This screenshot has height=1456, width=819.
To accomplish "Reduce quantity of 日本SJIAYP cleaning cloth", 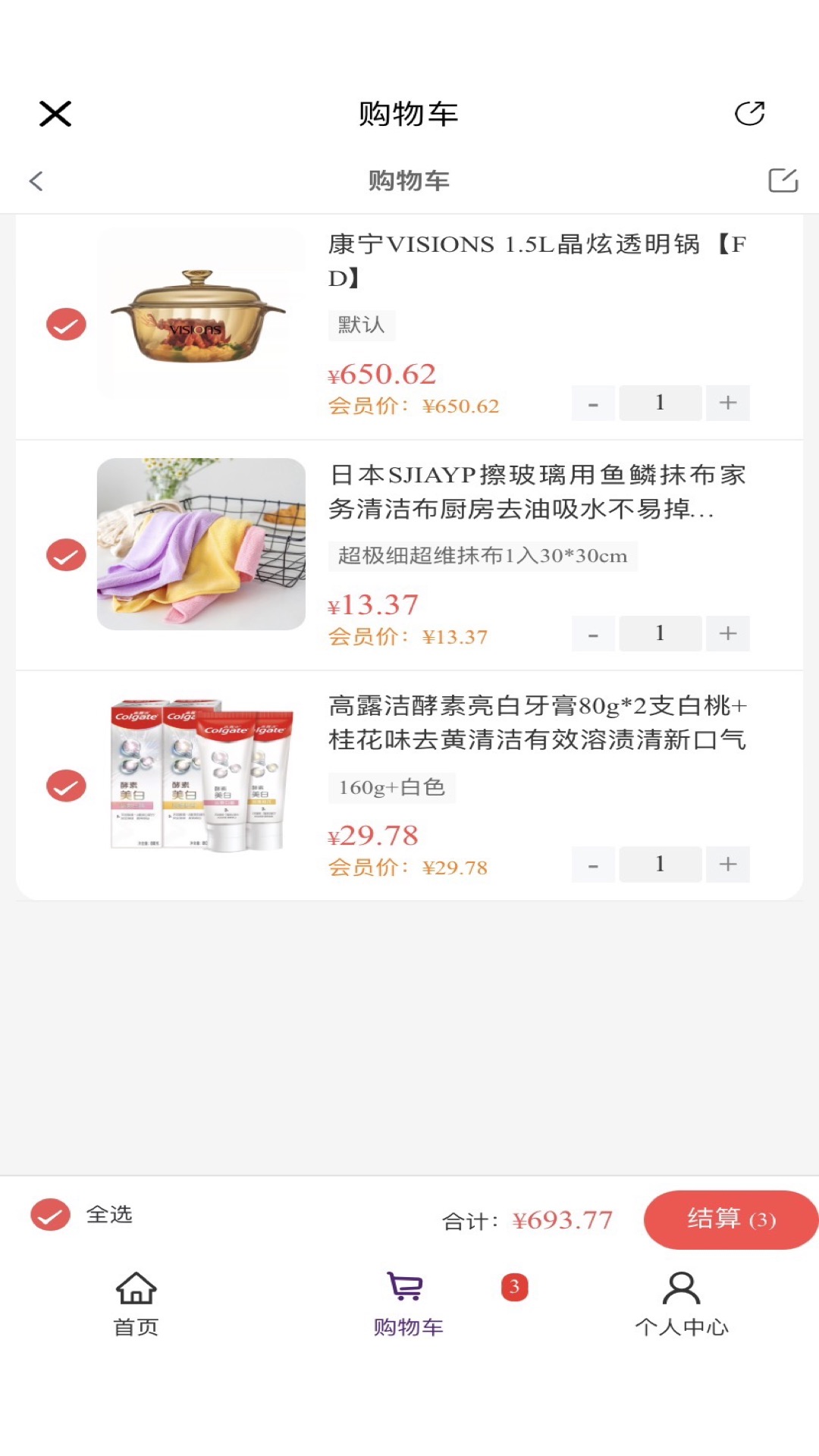I will [593, 633].
